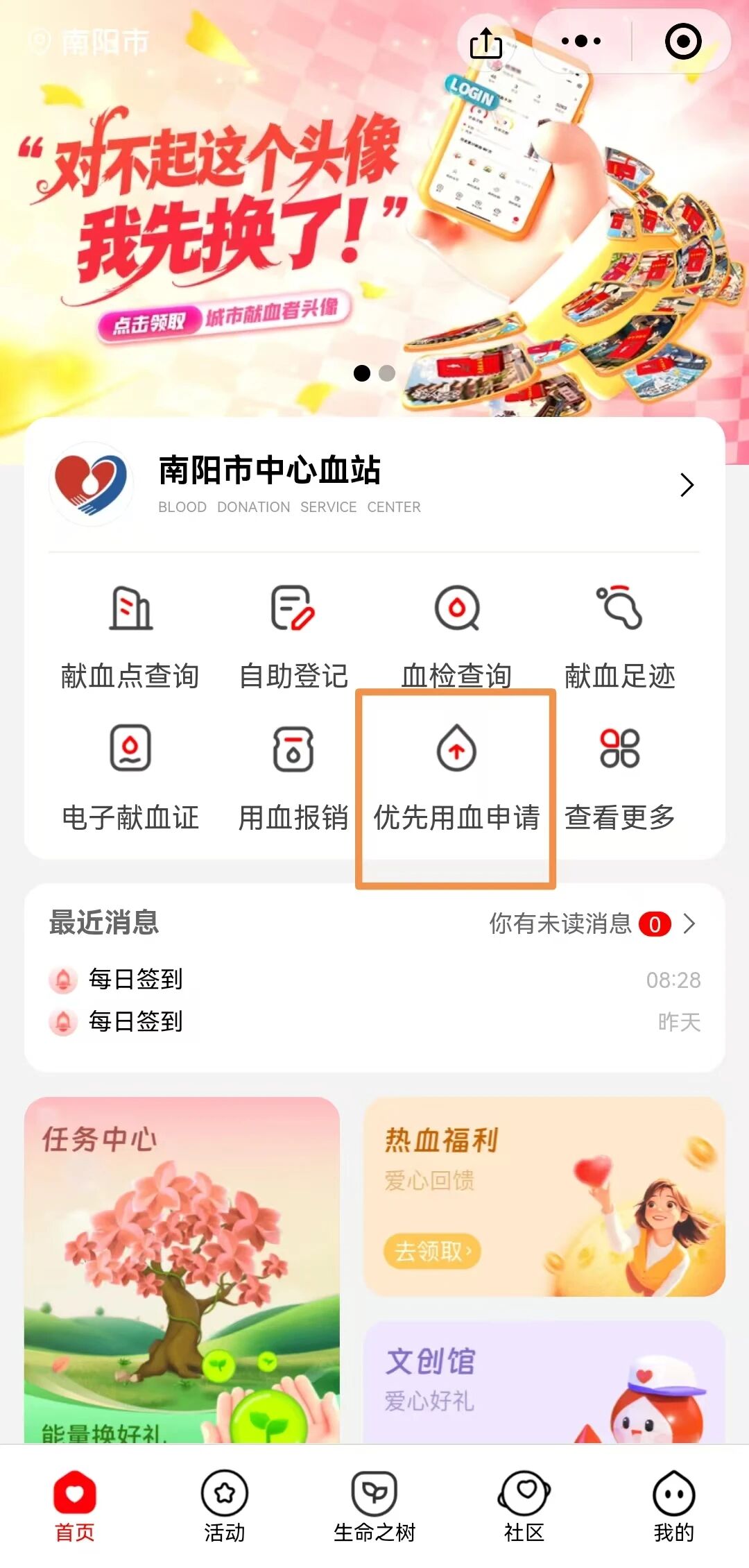Open the 任务中心 card
This screenshot has height=1568, width=749.
coord(182,1270)
